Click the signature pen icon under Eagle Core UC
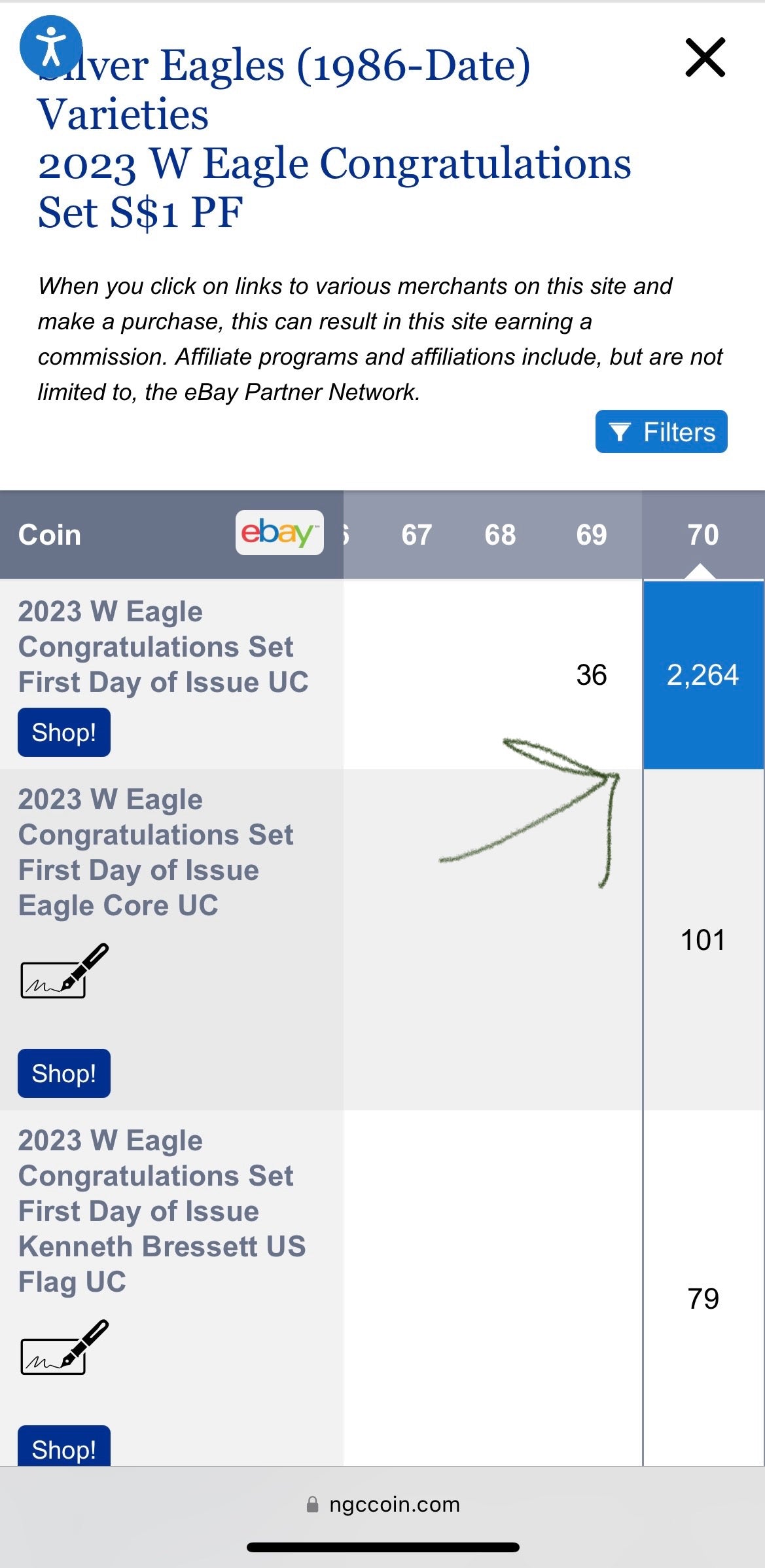Viewport: 765px width, 1568px height. click(63, 971)
